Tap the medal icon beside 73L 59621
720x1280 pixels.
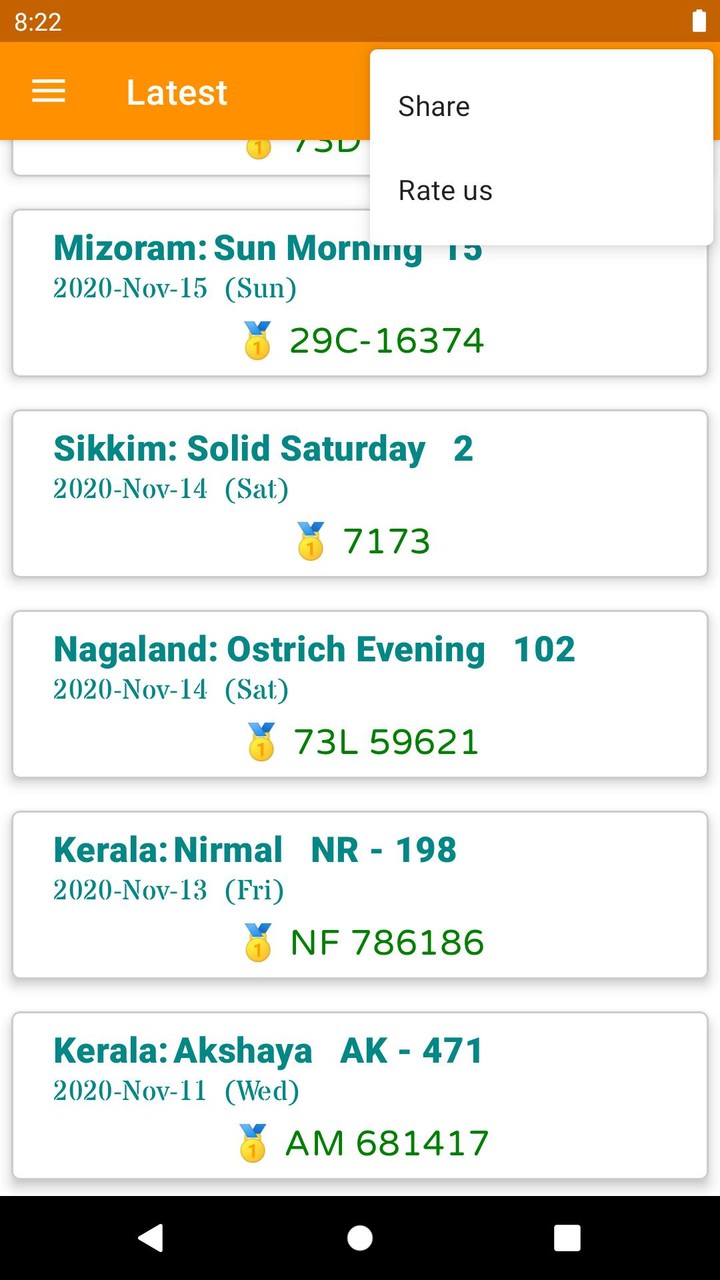point(261,741)
